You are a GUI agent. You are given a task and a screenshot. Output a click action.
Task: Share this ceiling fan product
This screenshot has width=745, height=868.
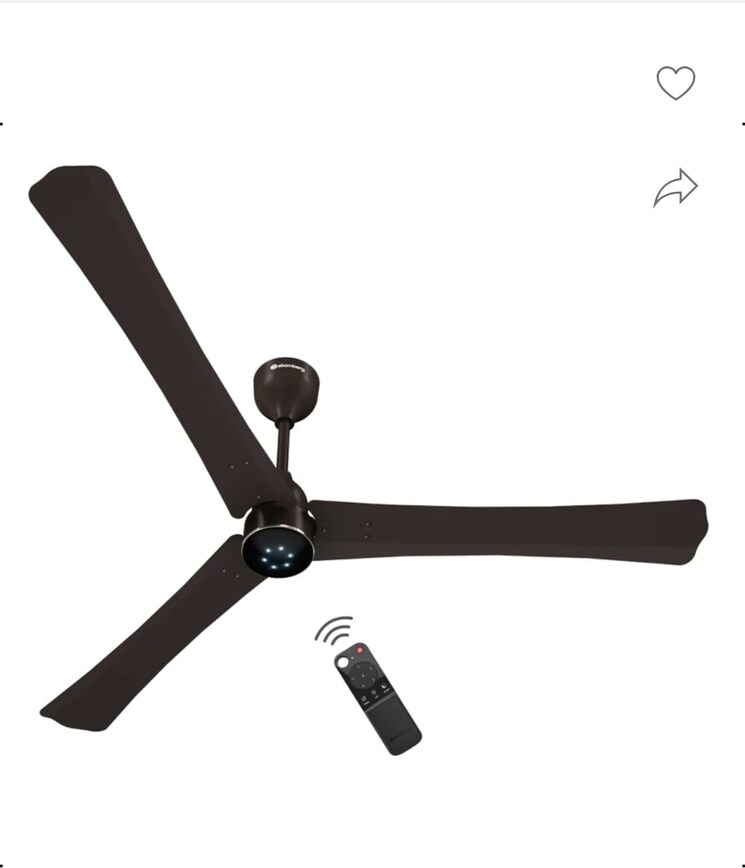click(x=675, y=187)
